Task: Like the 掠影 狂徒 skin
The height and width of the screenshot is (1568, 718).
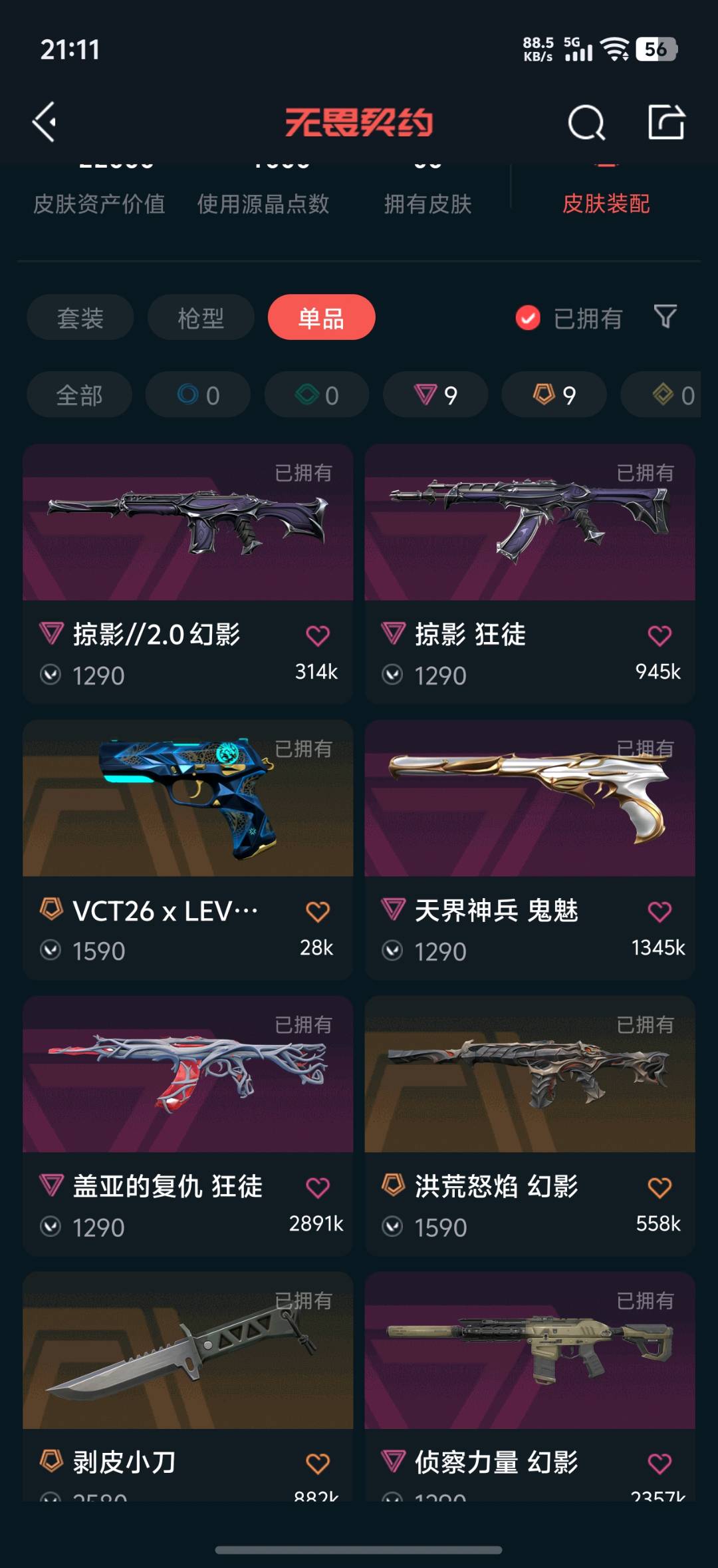Action: click(659, 636)
